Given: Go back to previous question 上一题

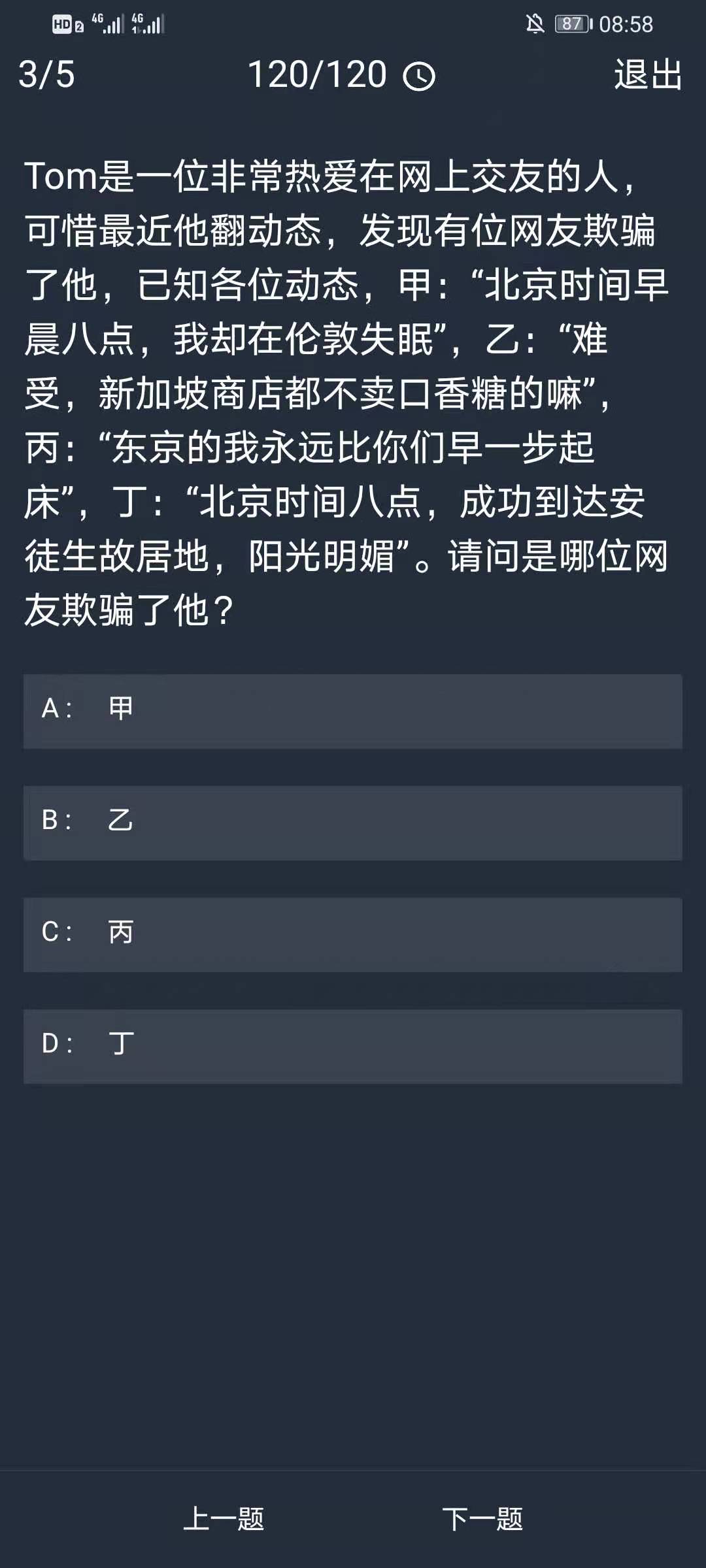Looking at the screenshot, I should tap(224, 1518).
